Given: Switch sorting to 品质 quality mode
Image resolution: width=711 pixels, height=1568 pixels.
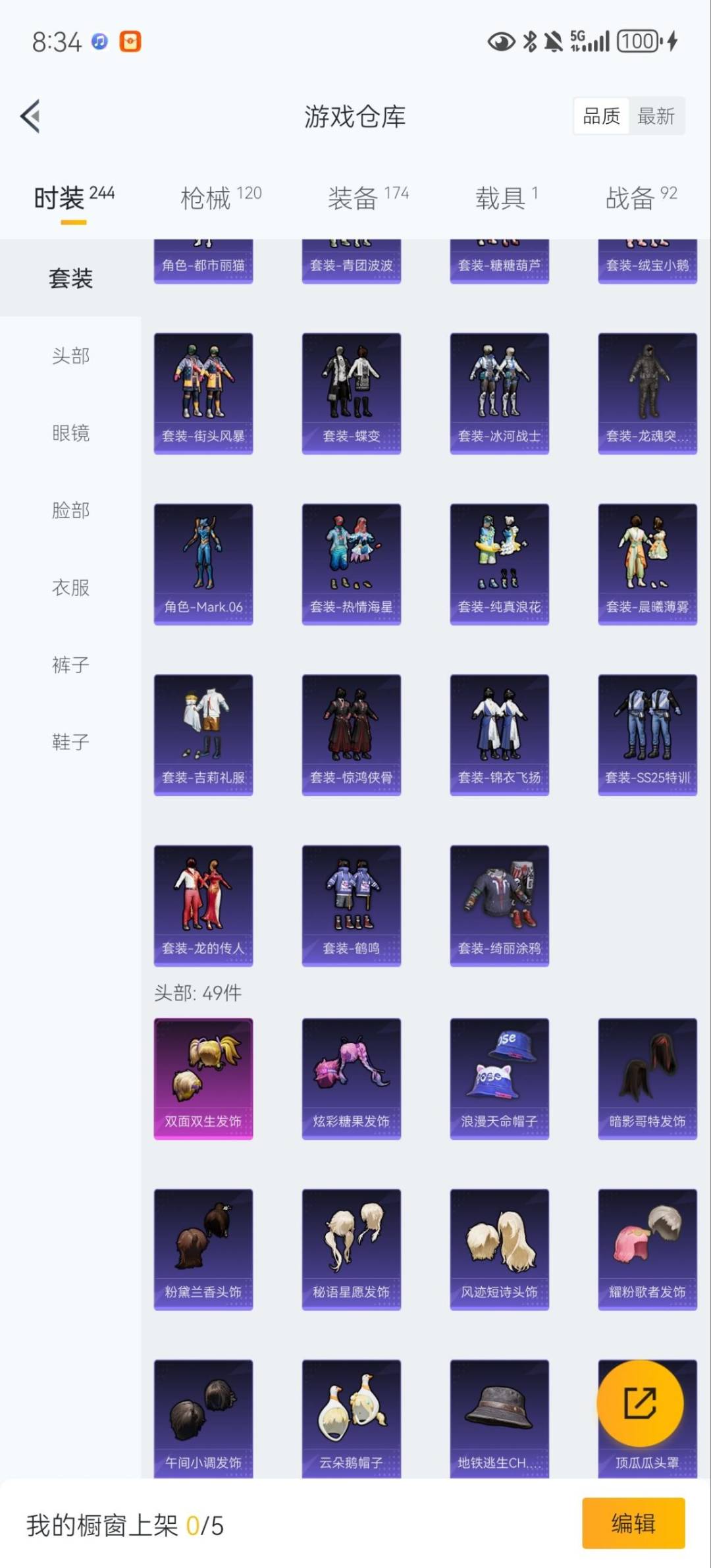Looking at the screenshot, I should point(600,116).
